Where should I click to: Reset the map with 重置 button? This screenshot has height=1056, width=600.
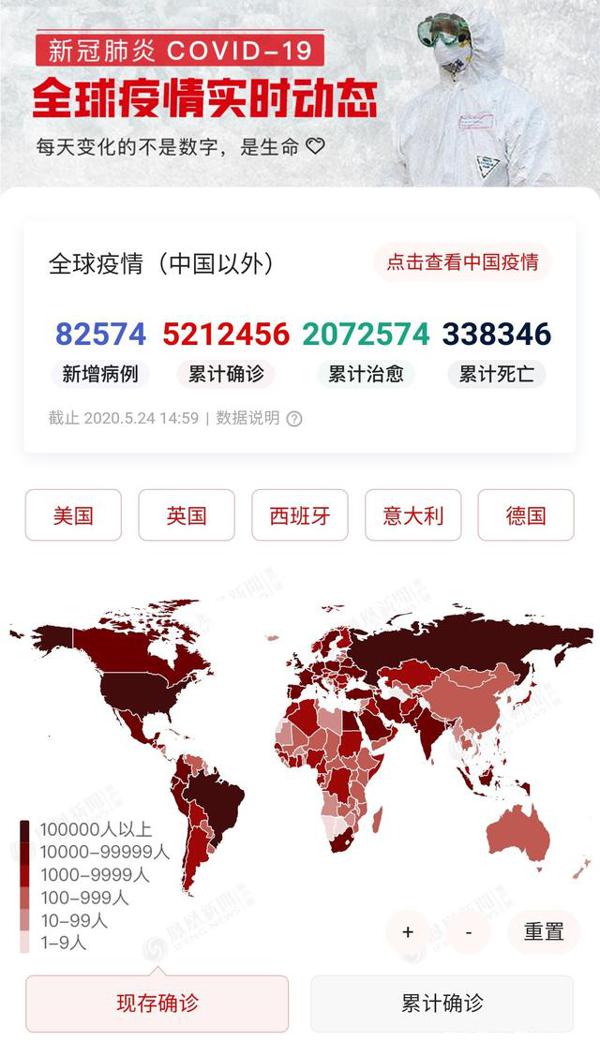pos(544,932)
